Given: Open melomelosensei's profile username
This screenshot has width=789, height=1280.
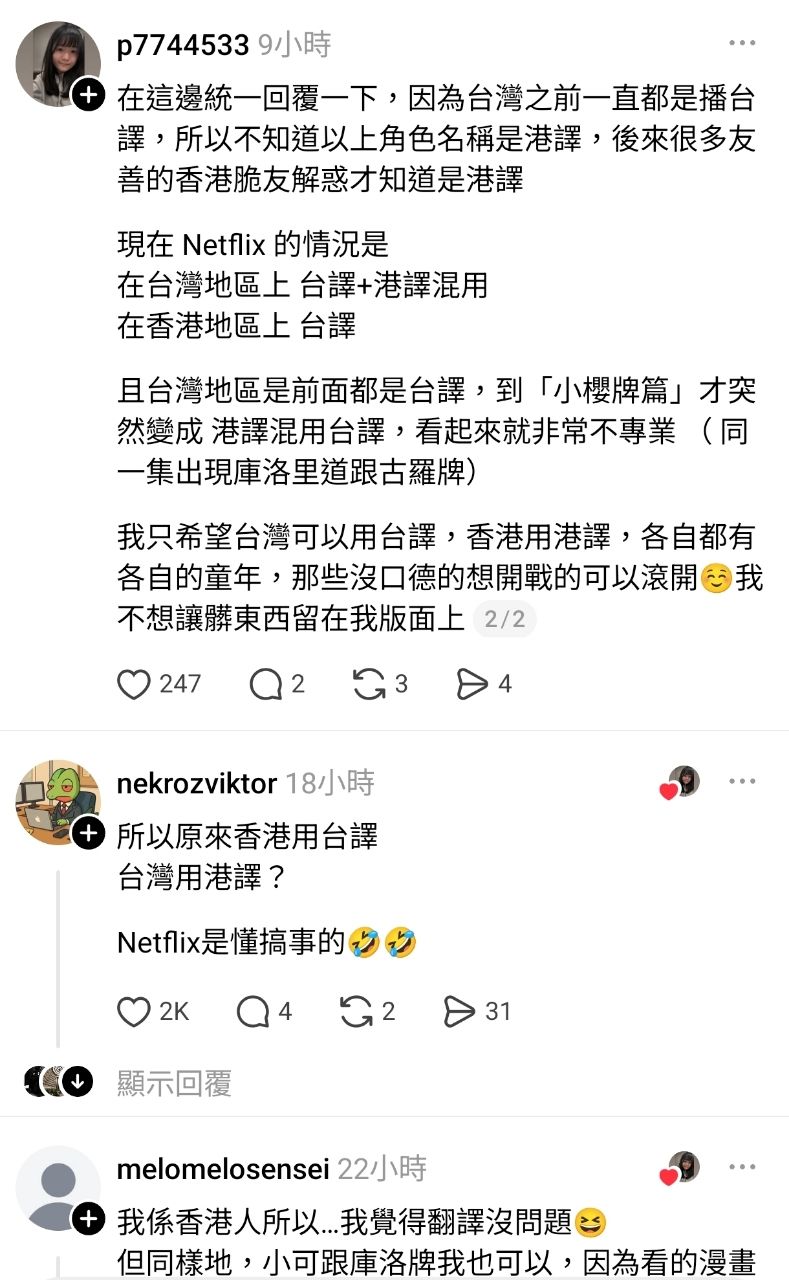Looking at the screenshot, I should click(x=222, y=1169).
